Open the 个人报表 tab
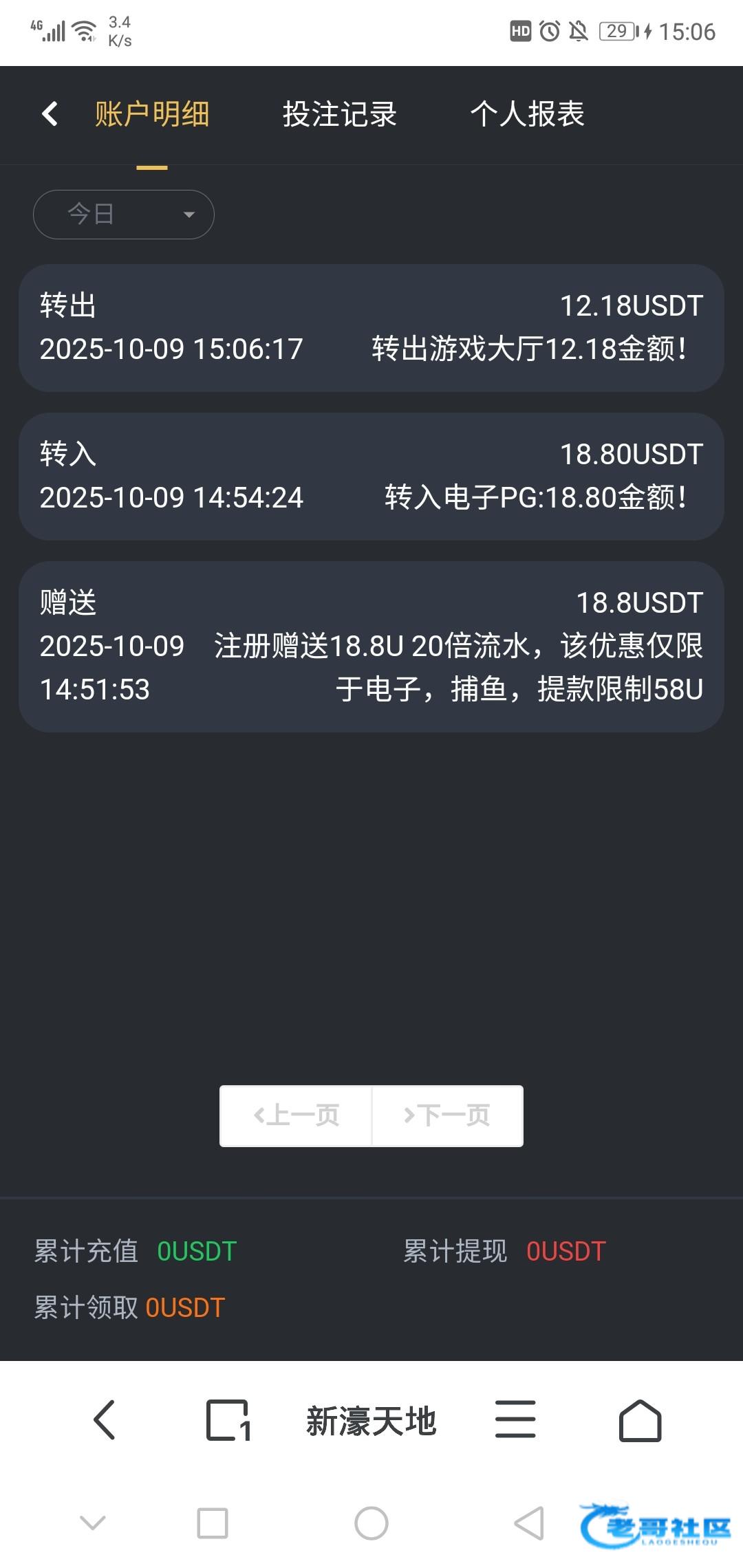The width and height of the screenshot is (743, 1568). 527,114
